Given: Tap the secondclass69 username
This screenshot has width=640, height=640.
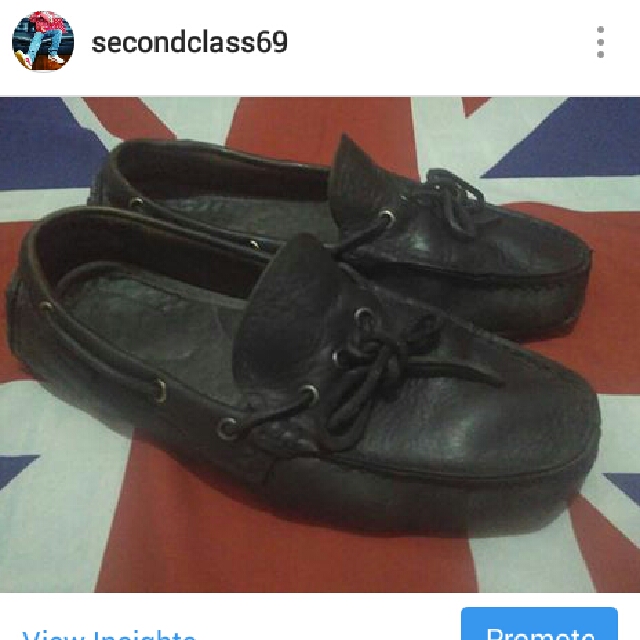Looking at the screenshot, I should click(189, 42).
